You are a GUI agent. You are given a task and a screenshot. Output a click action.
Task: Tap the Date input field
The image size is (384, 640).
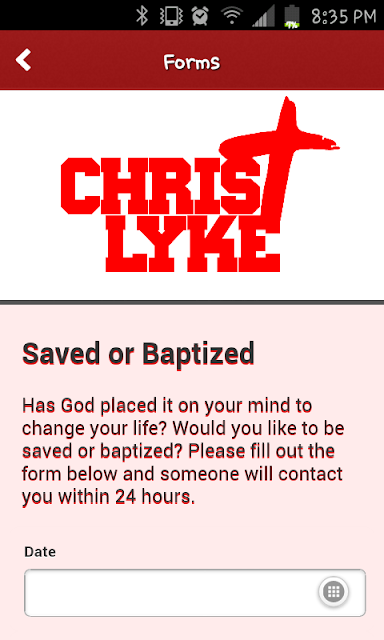click(x=195, y=593)
